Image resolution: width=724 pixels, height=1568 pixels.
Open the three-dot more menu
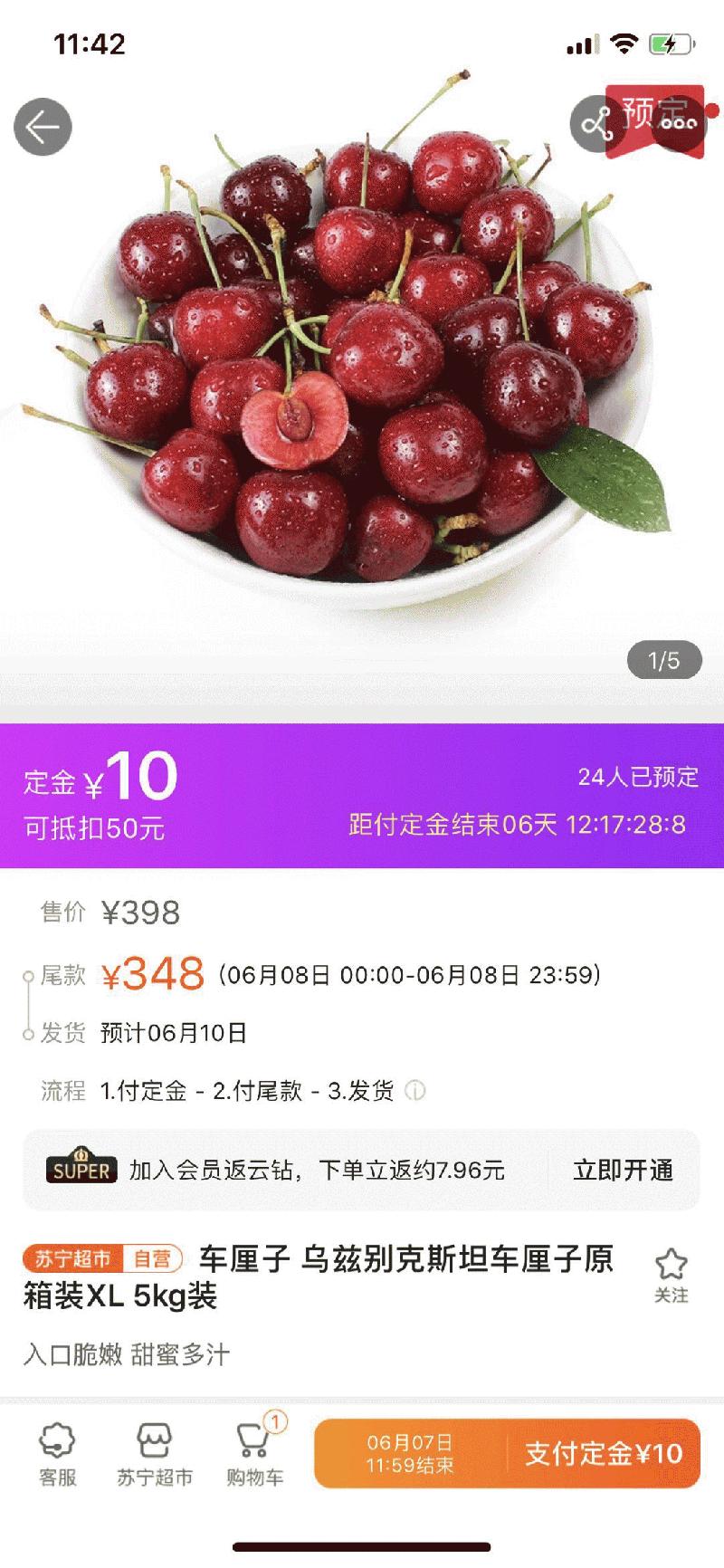tap(679, 123)
